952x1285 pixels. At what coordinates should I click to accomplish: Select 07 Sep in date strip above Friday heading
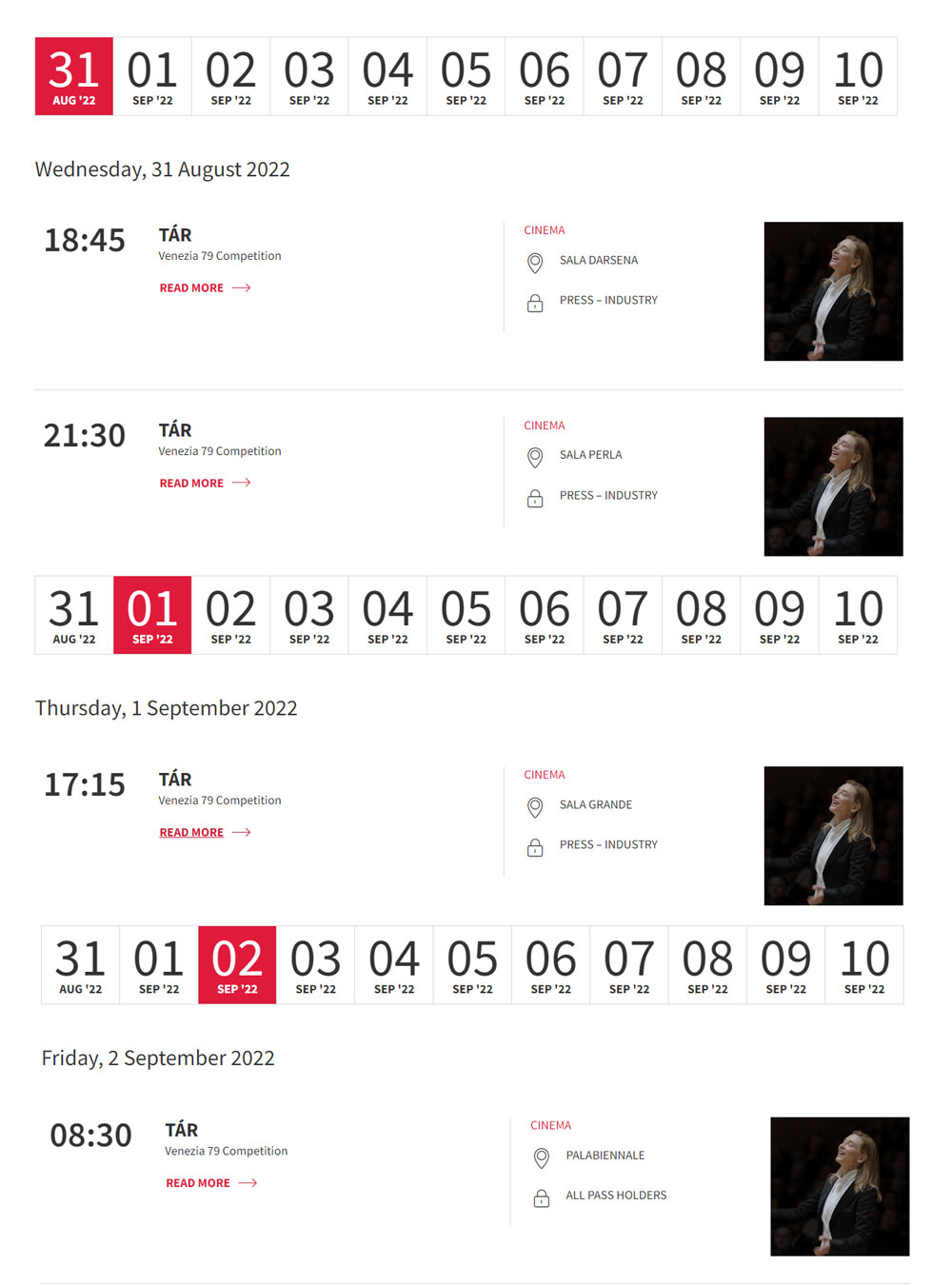(x=629, y=965)
